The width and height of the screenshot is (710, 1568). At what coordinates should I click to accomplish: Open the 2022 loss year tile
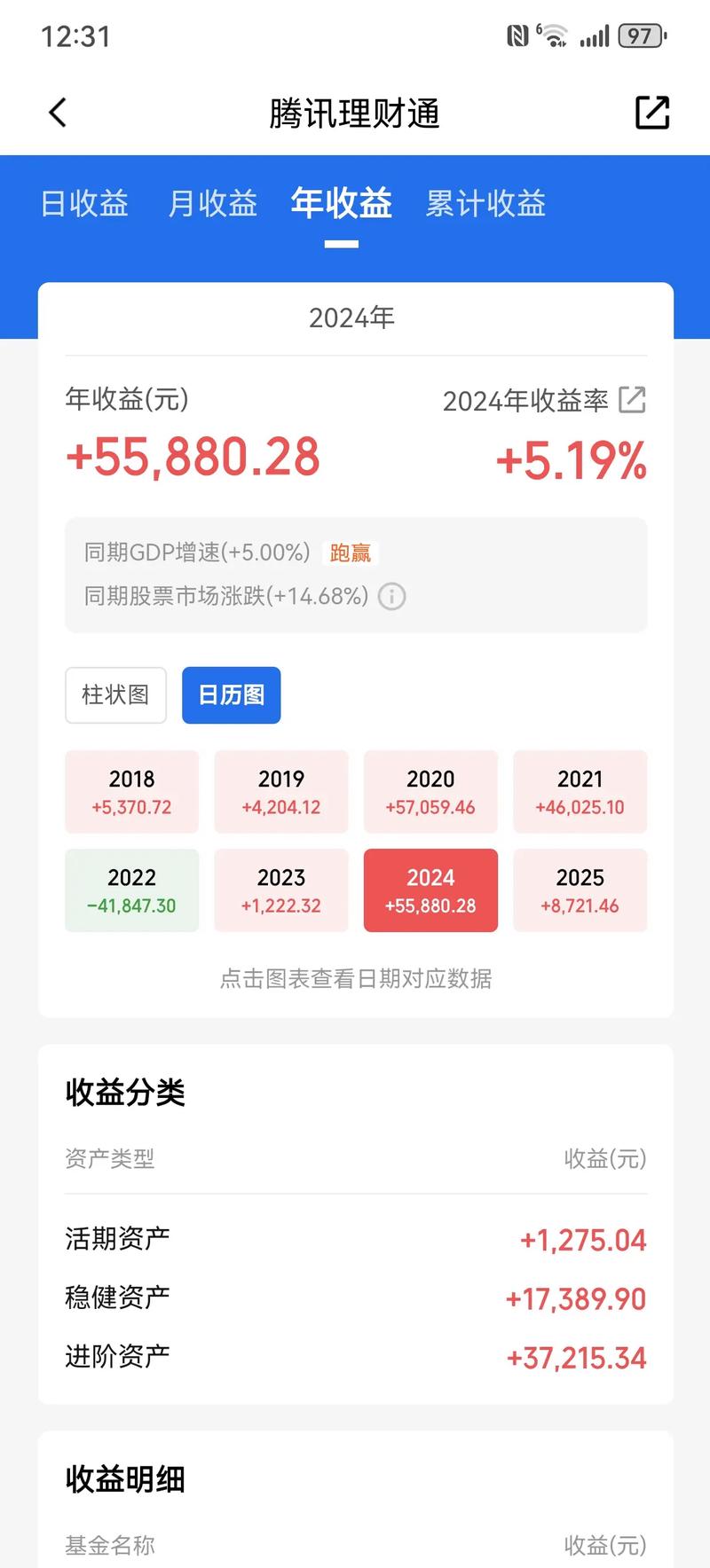131,890
